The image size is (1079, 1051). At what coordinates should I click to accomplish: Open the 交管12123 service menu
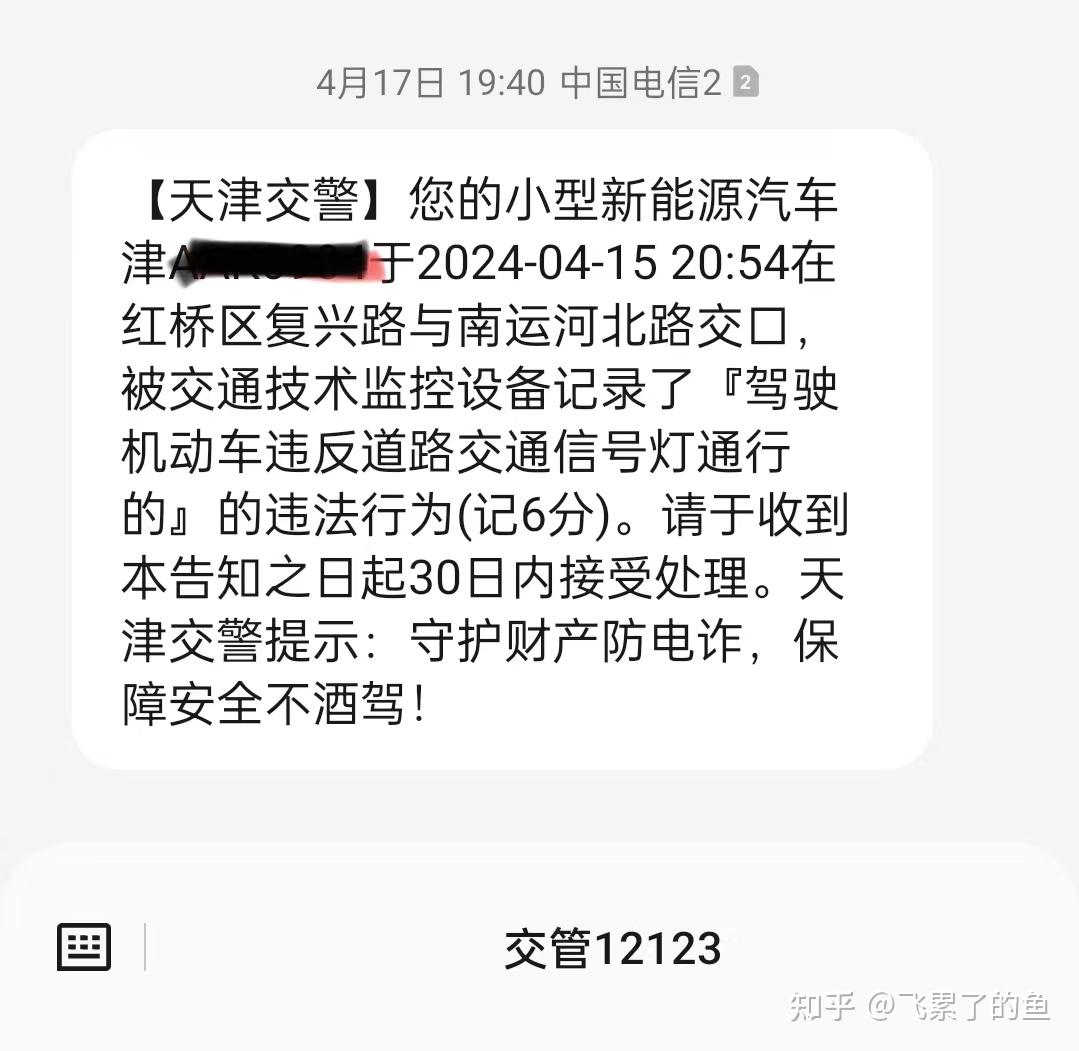(x=612, y=948)
